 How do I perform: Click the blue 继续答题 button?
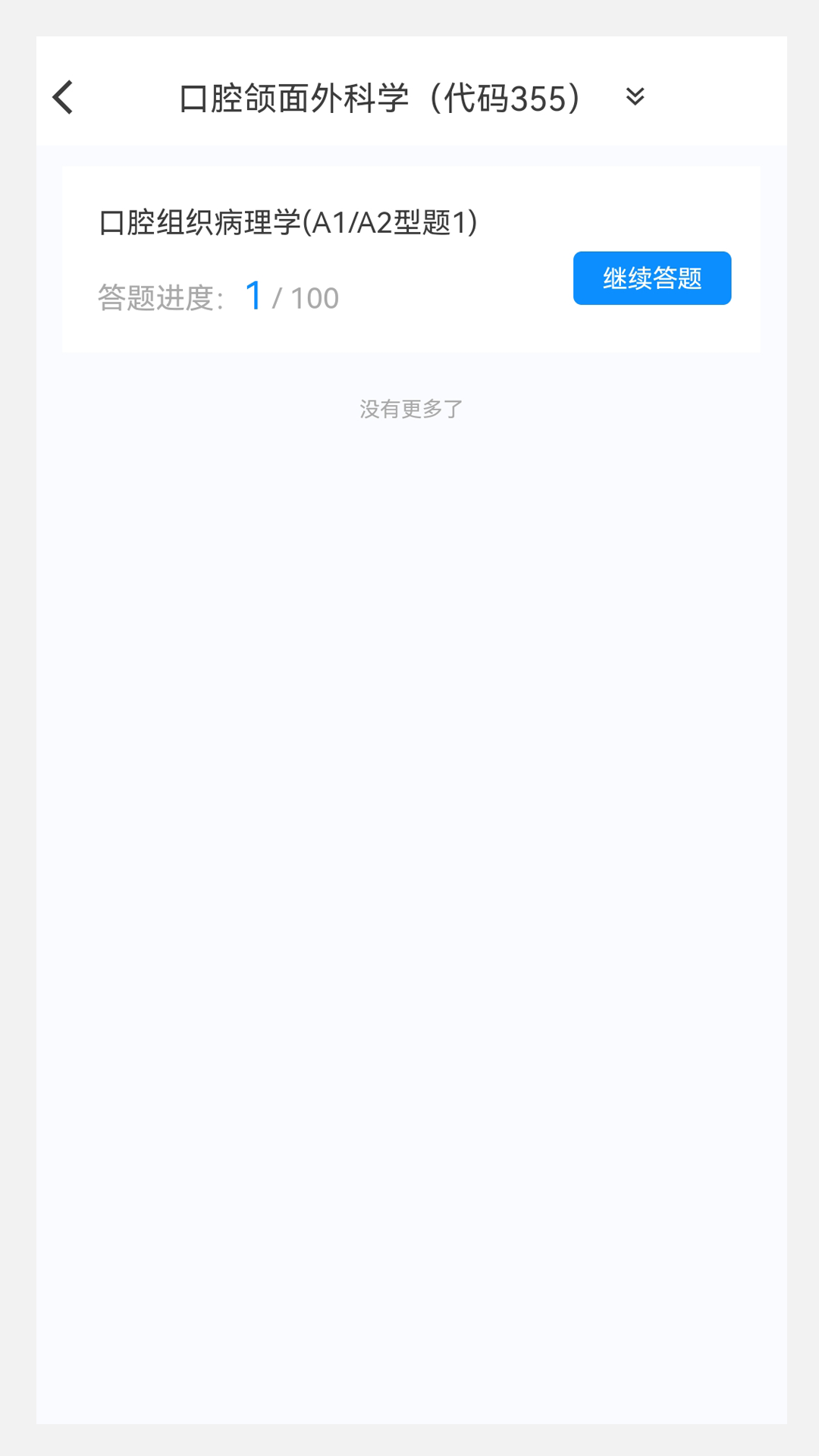click(x=652, y=278)
